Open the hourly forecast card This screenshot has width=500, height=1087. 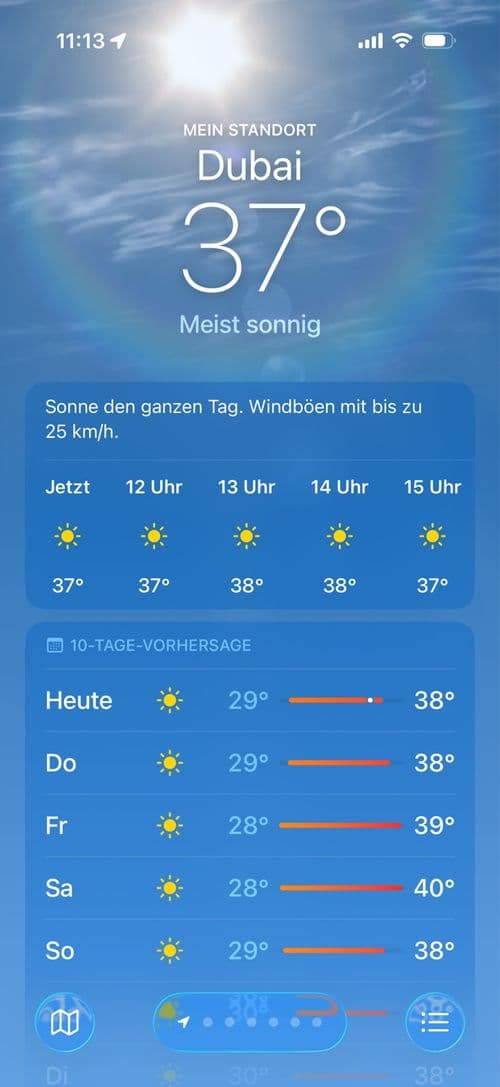point(250,495)
